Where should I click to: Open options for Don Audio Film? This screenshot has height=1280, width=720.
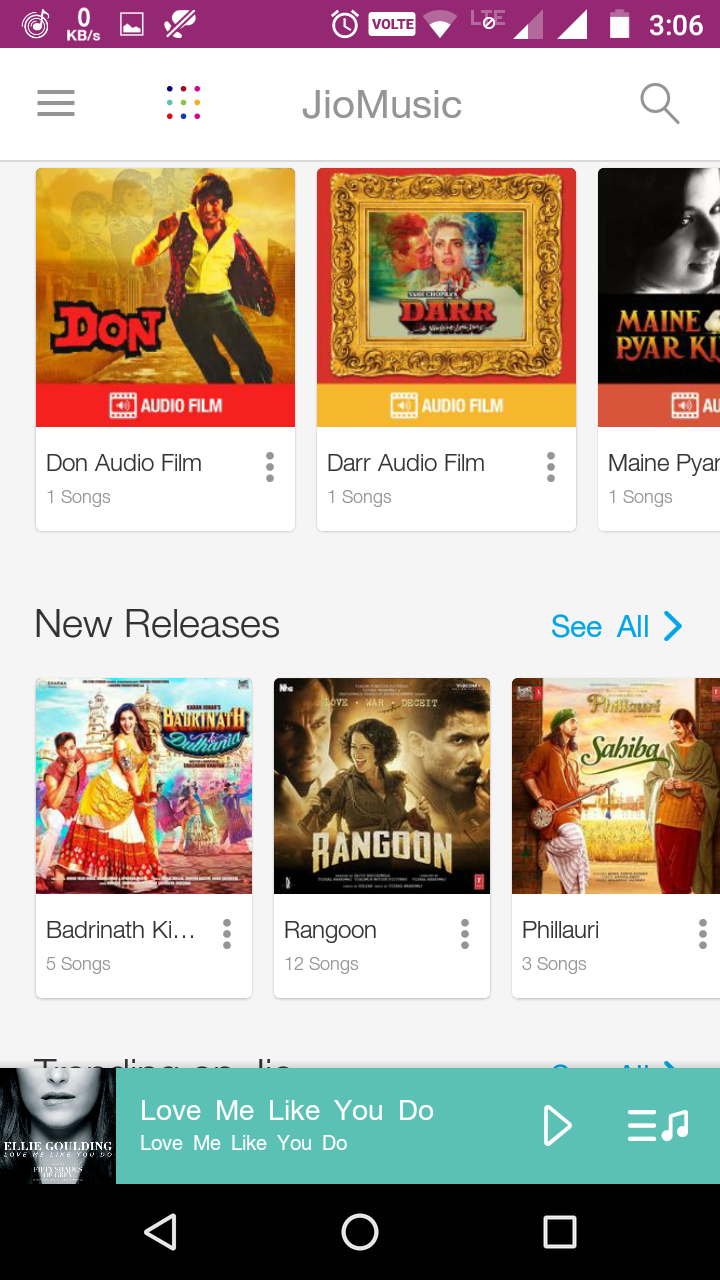pos(270,467)
